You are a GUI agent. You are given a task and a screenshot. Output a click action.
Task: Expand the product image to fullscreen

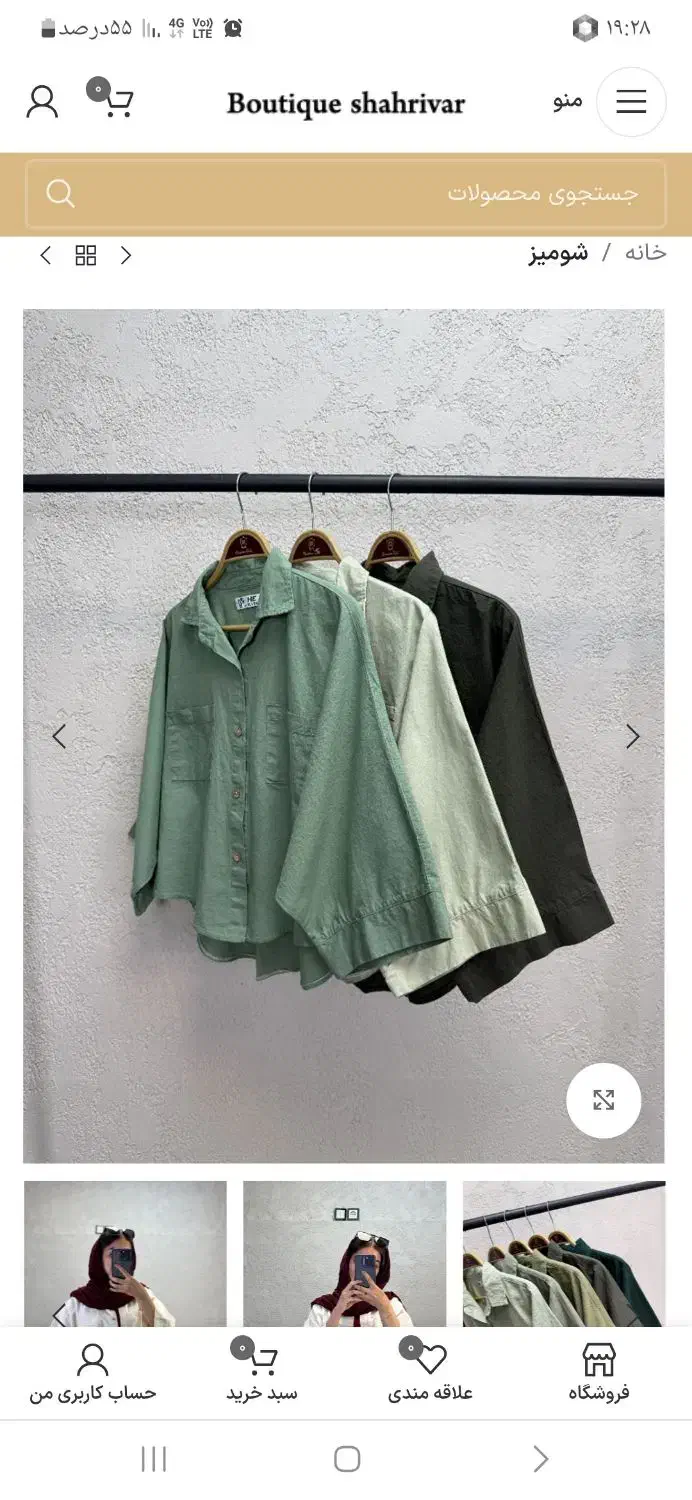pyautogui.click(x=603, y=1100)
